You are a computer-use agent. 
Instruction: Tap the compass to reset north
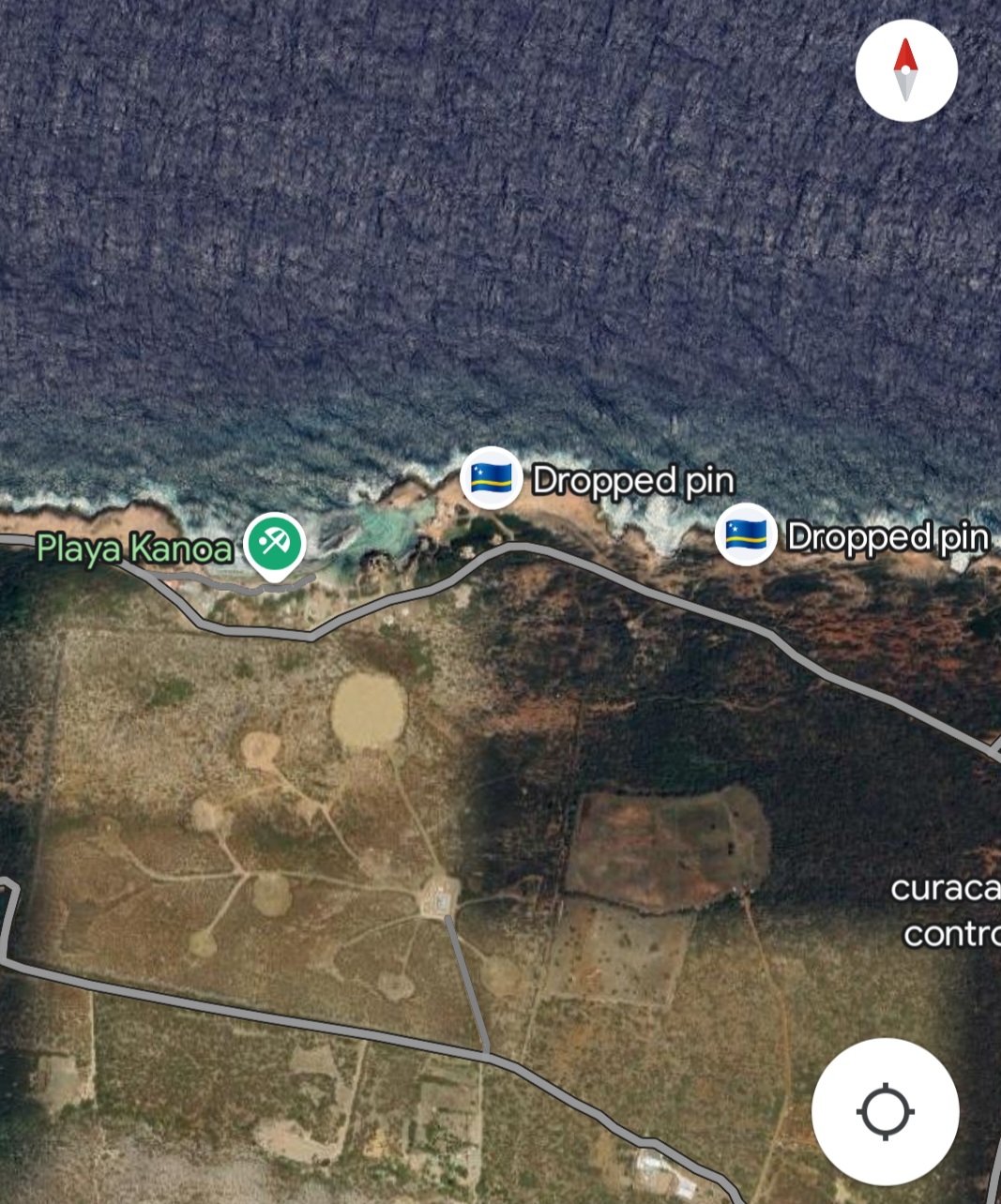coord(905,70)
